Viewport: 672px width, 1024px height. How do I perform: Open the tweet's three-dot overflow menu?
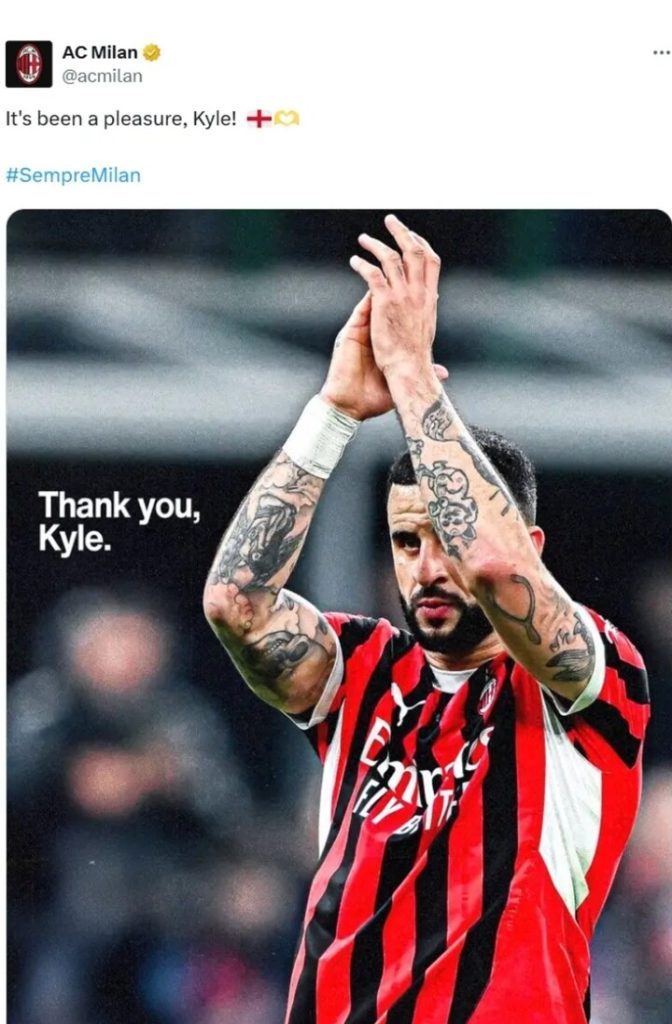[661, 52]
